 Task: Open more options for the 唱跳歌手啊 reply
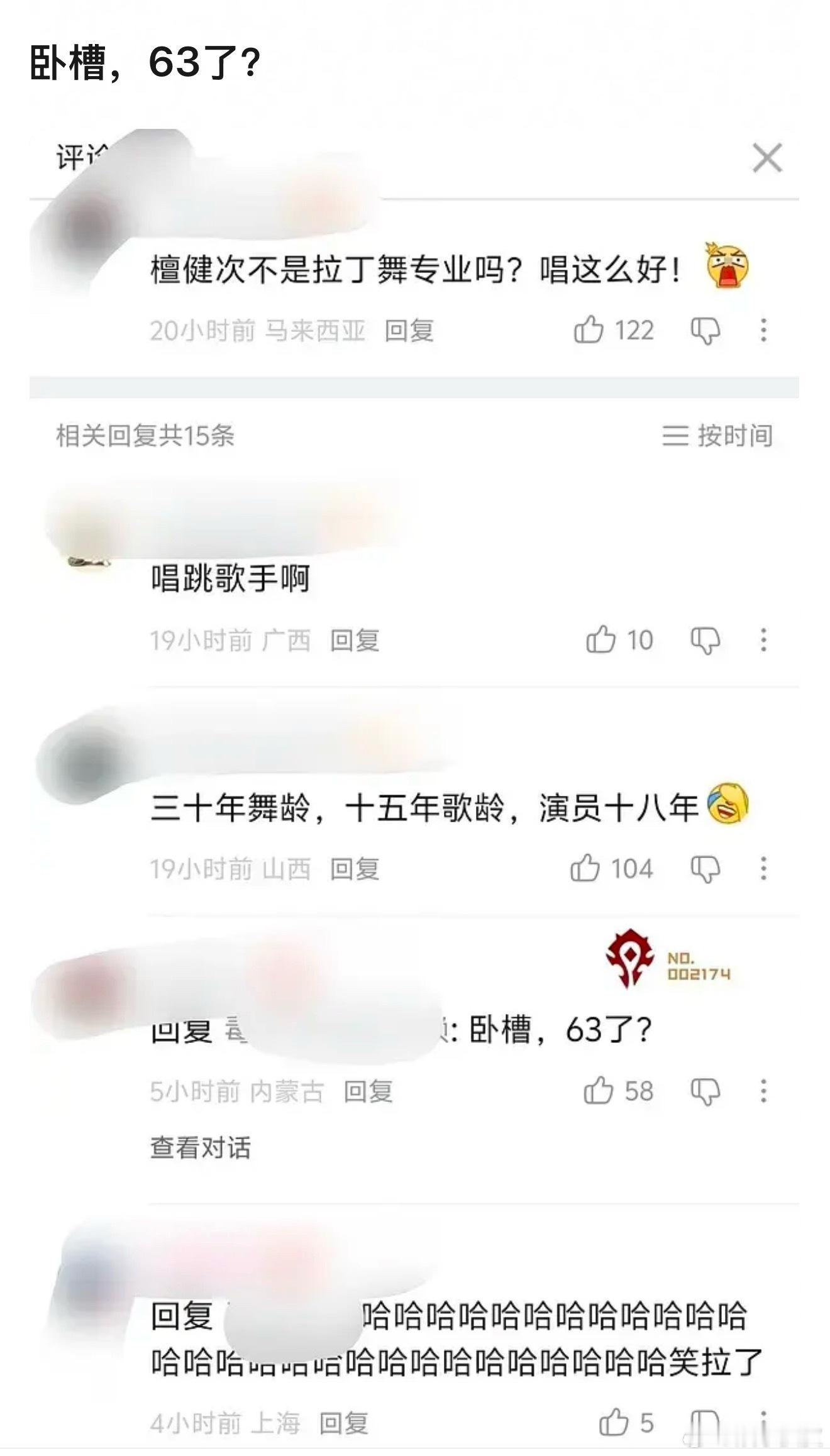pyautogui.click(x=763, y=640)
